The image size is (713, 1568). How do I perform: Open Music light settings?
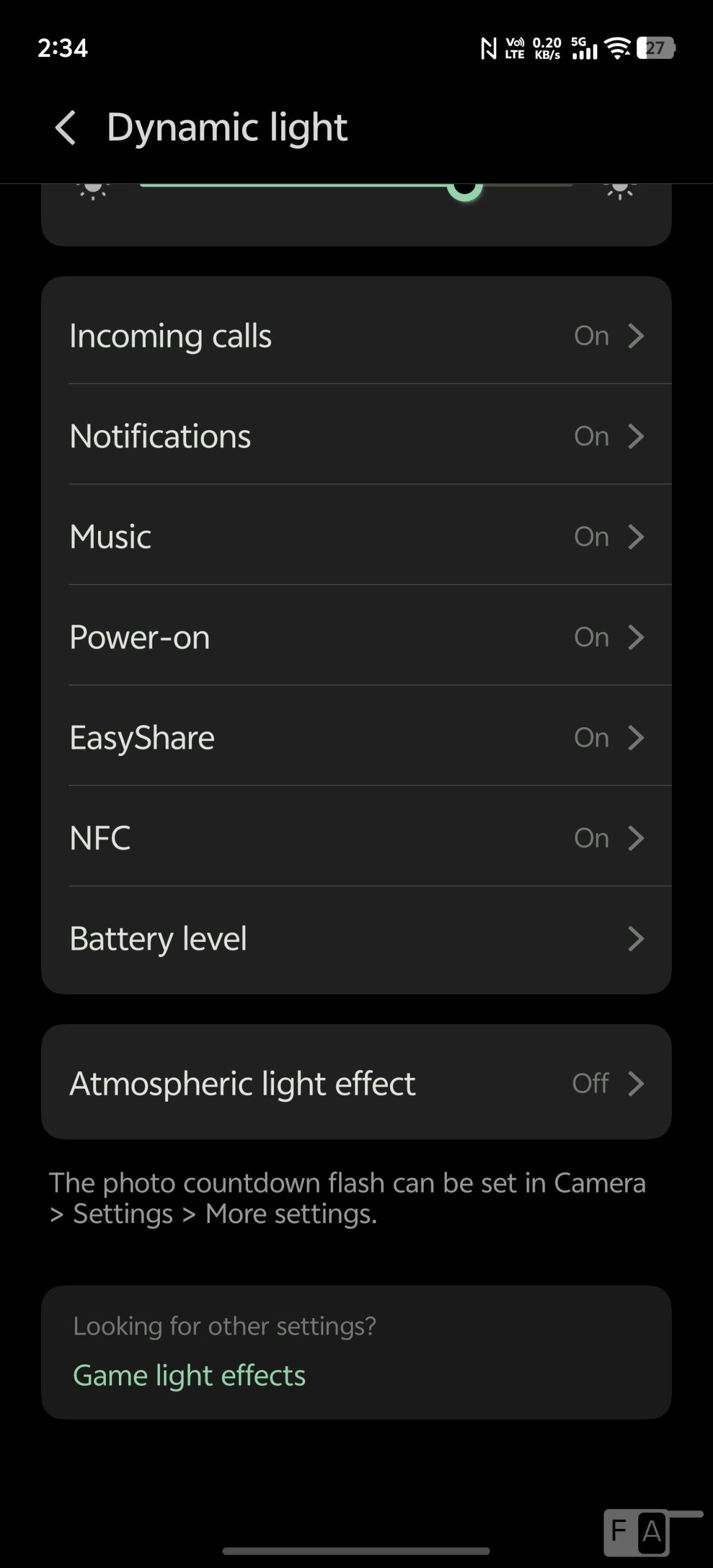click(356, 537)
